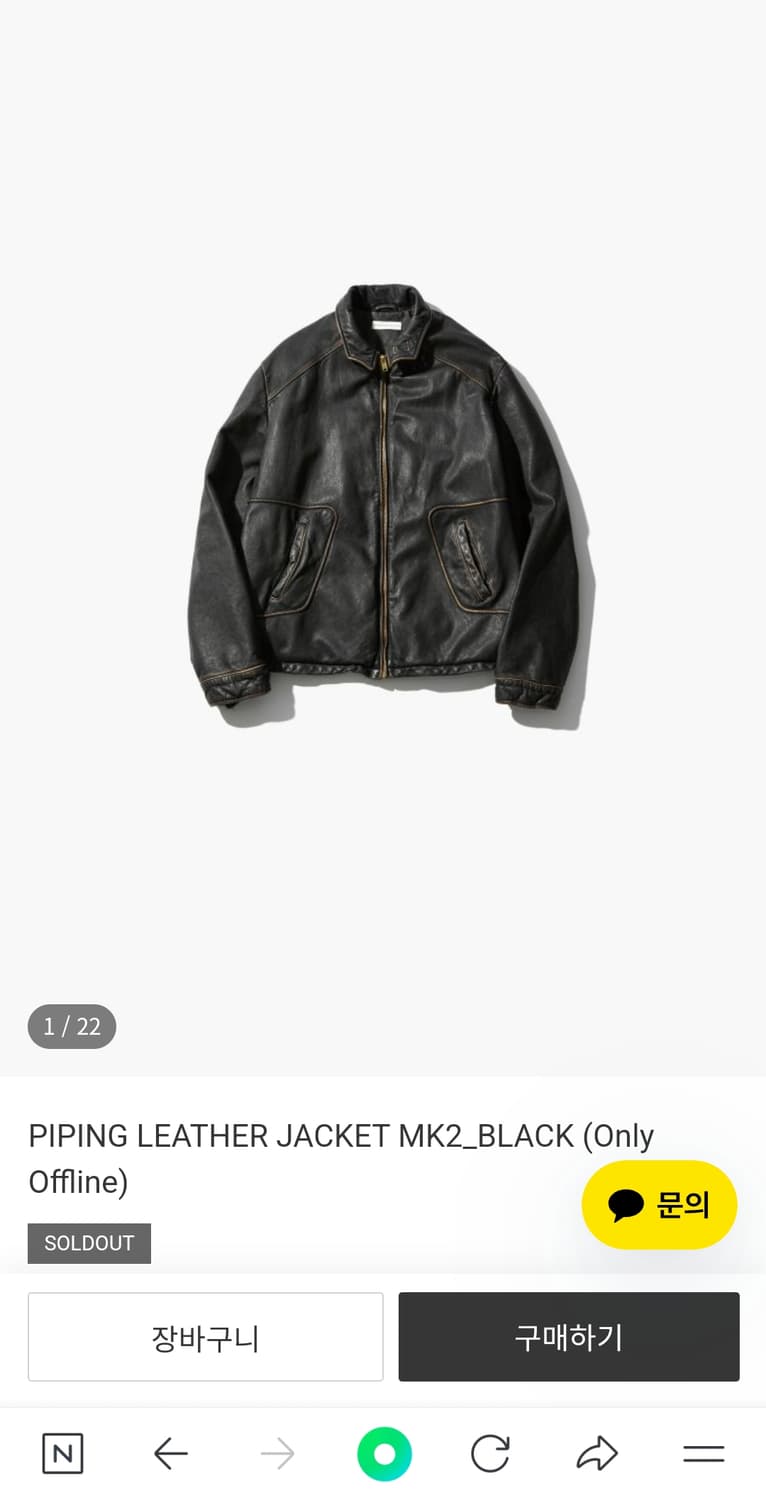Screen dimensions: 766x1500
Task: Open the yellow 문의 inquiry chat button
Action: (x=659, y=1204)
